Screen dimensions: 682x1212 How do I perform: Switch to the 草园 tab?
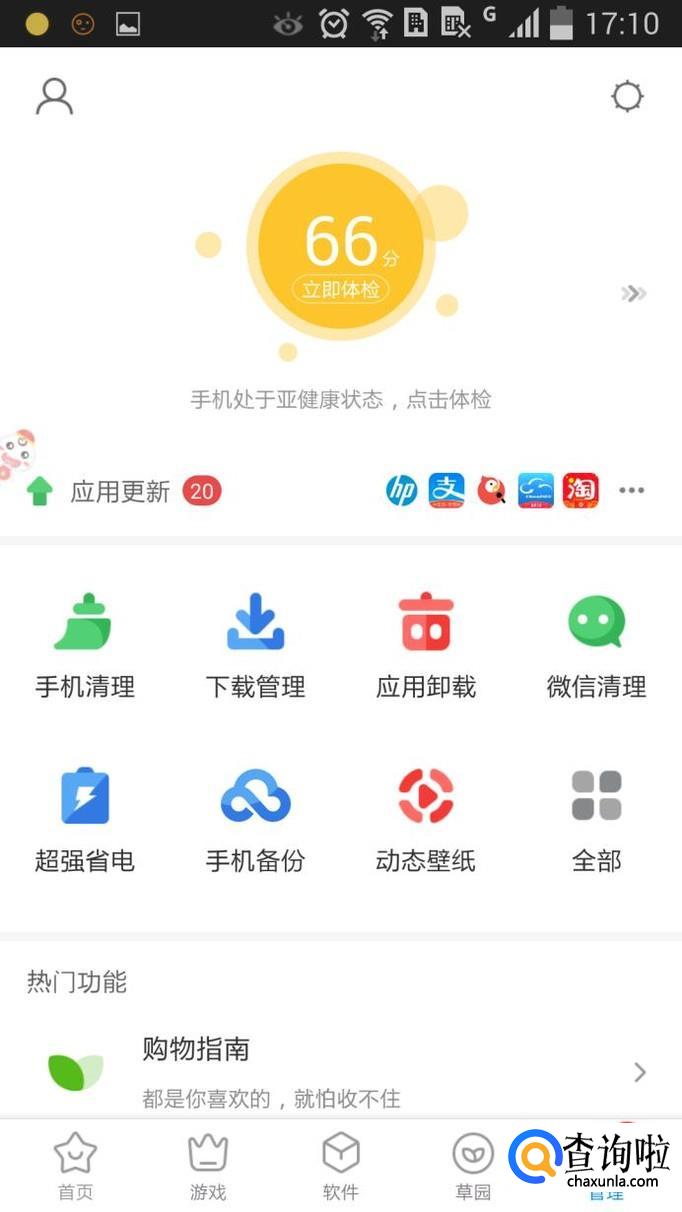point(473,1167)
